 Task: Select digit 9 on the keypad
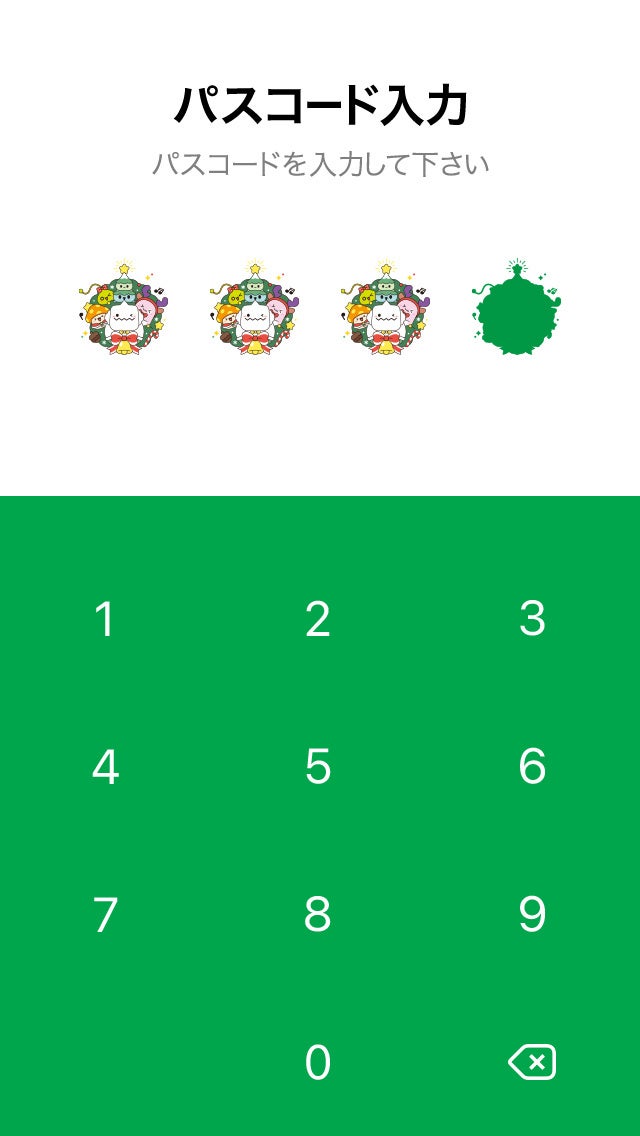pos(532,915)
